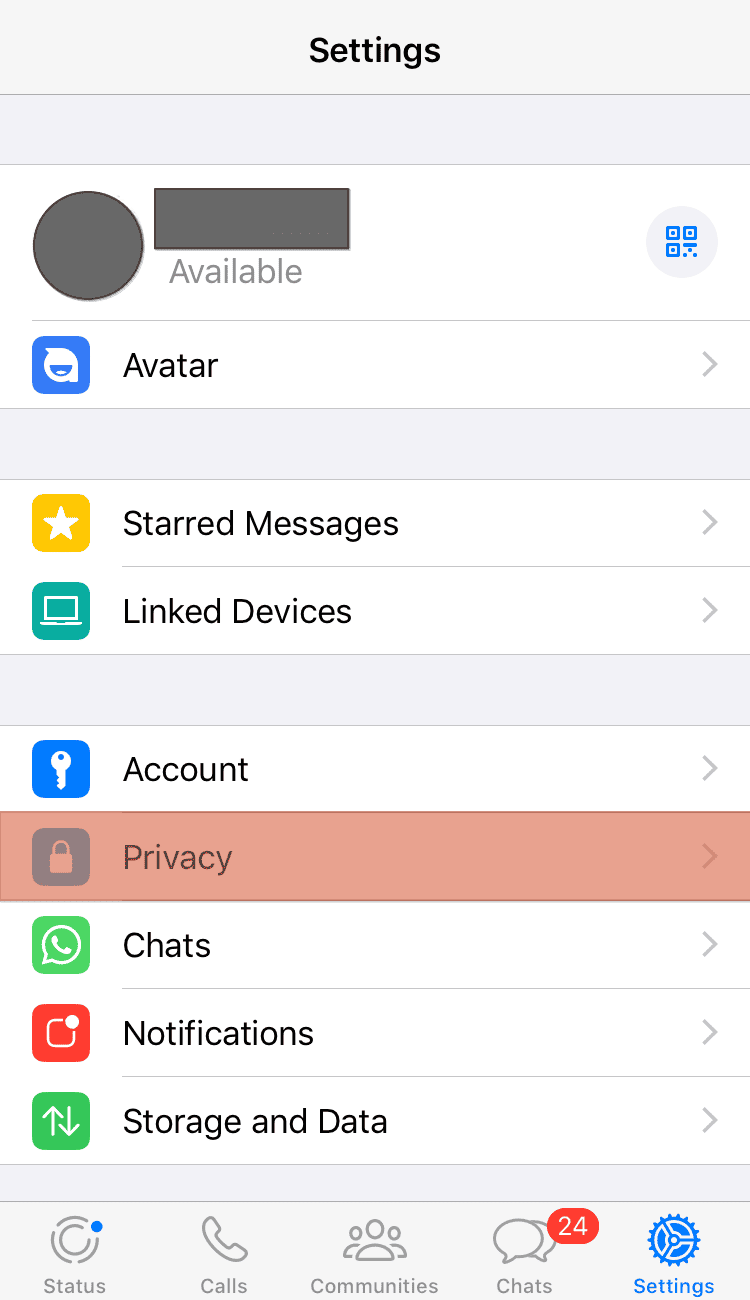The image size is (750, 1300).
Task: Switch to the Communities tab
Action: [x=374, y=1254]
